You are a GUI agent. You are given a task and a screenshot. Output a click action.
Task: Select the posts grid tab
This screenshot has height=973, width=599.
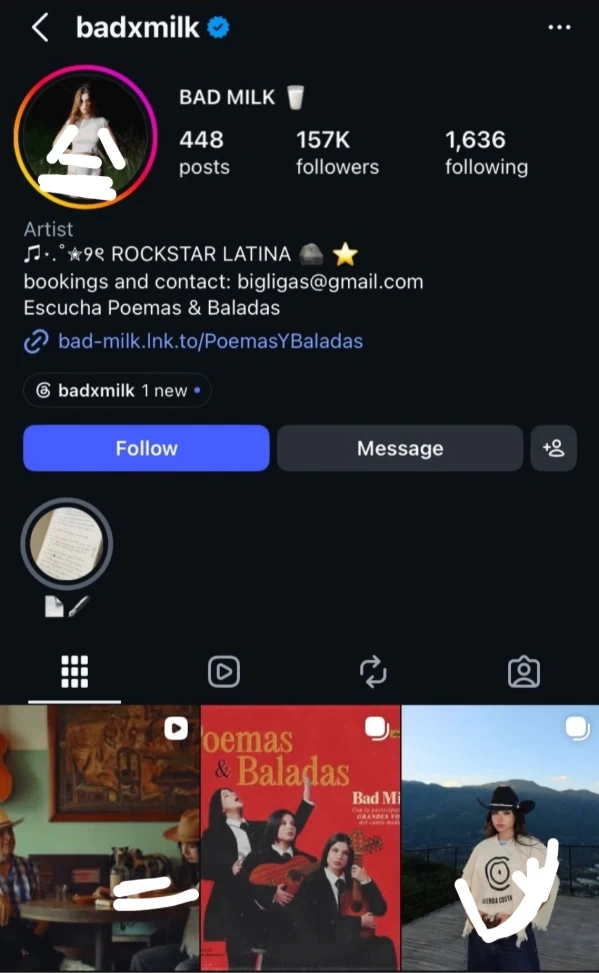(74, 672)
